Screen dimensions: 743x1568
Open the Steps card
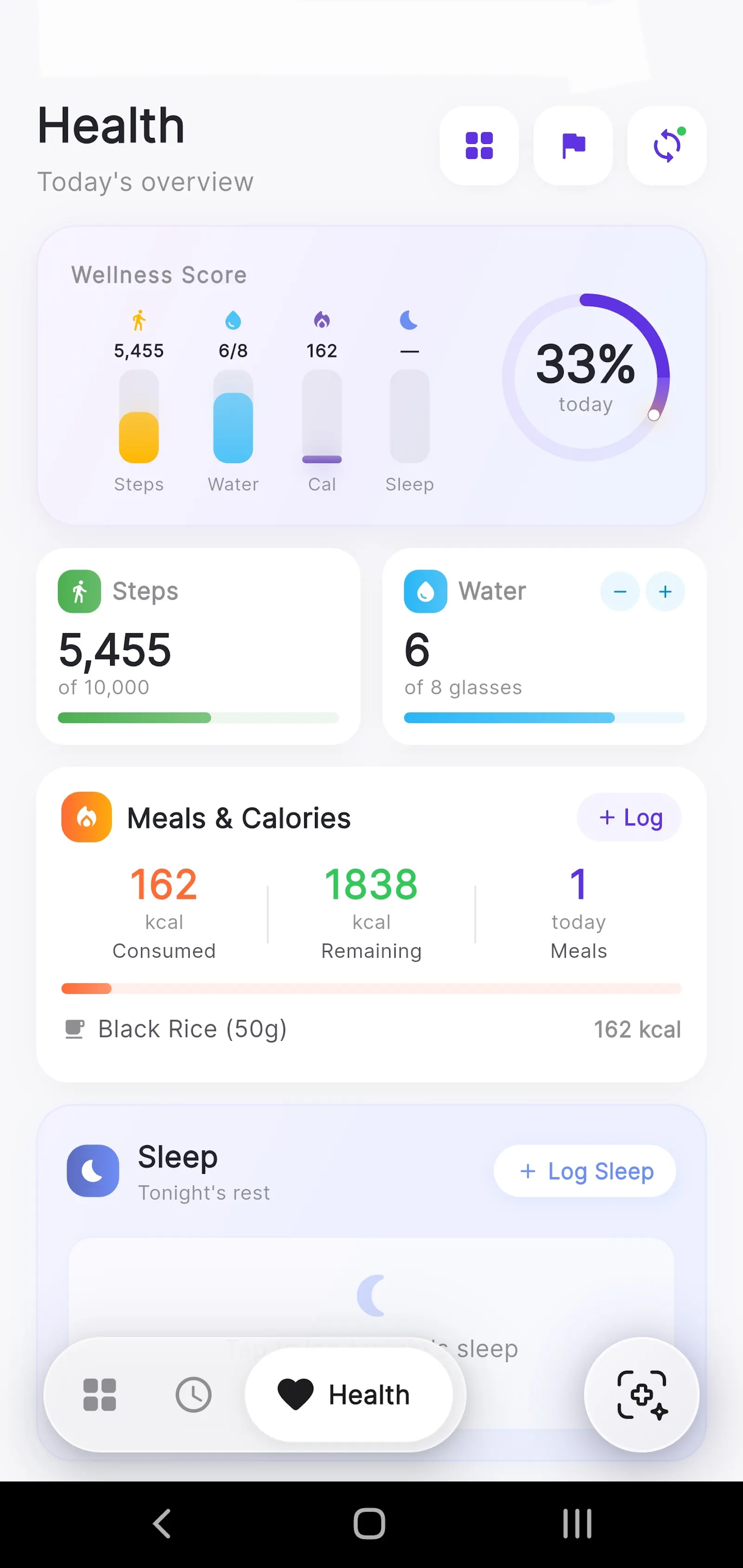click(199, 646)
